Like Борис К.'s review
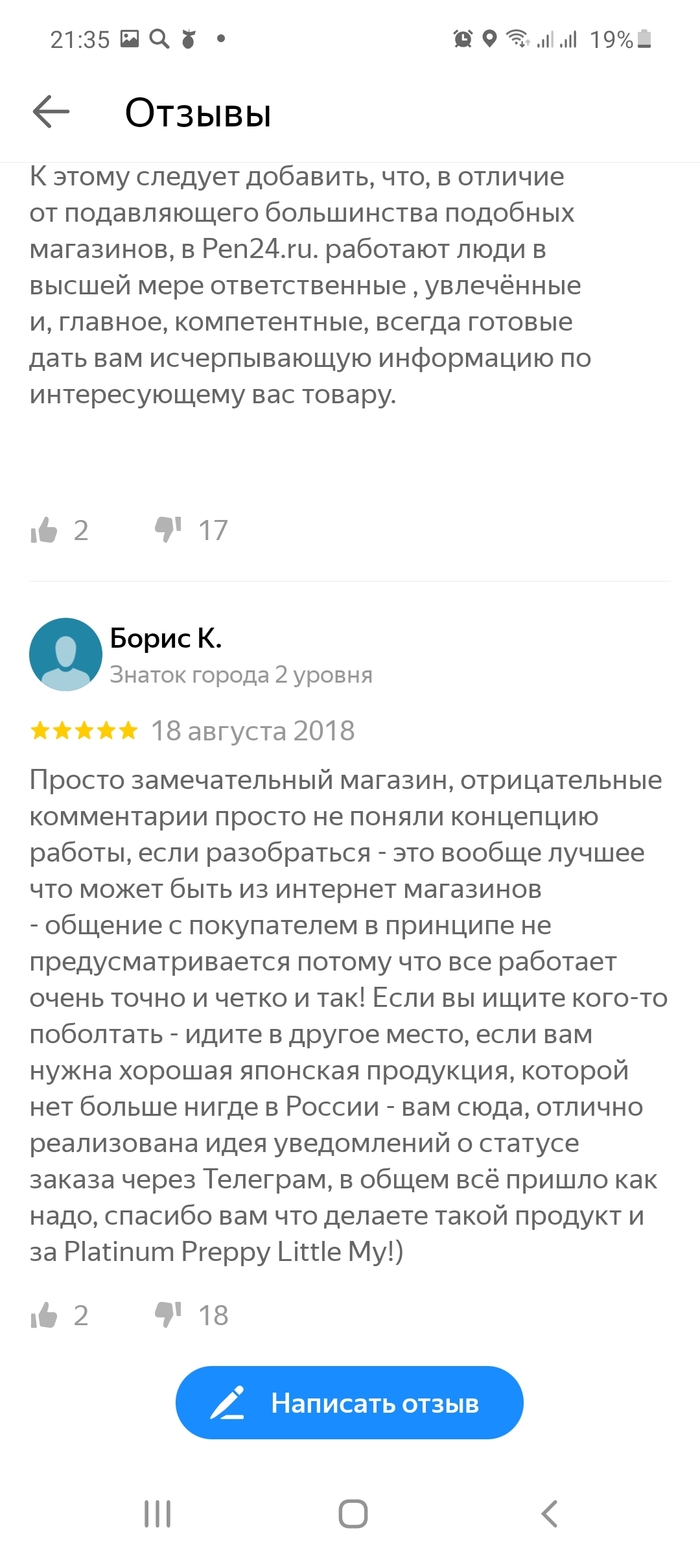The width and height of the screenshot is (700, 1556). (x=44, y=1315)
